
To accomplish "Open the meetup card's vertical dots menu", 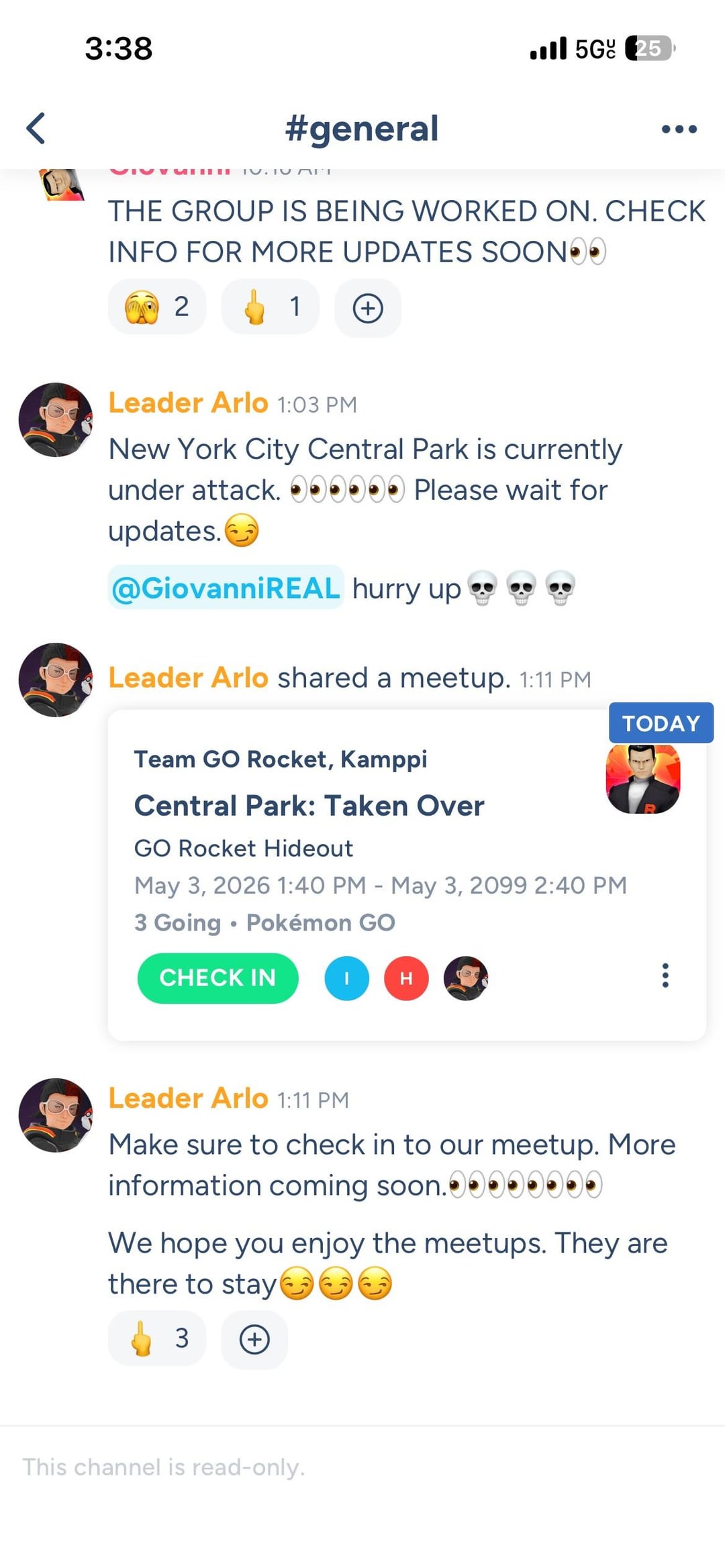I will 665,976.
